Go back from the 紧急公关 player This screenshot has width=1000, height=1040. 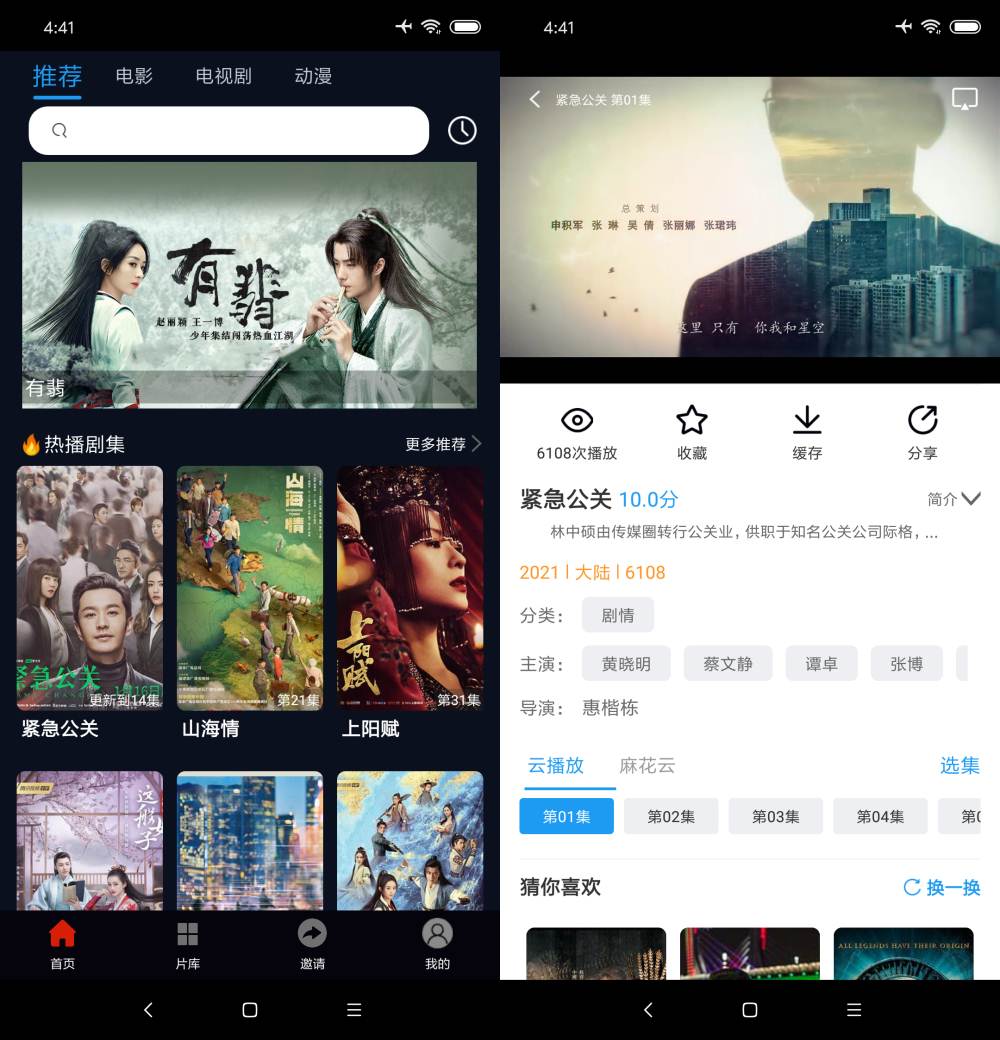click(x=535, y=99)
